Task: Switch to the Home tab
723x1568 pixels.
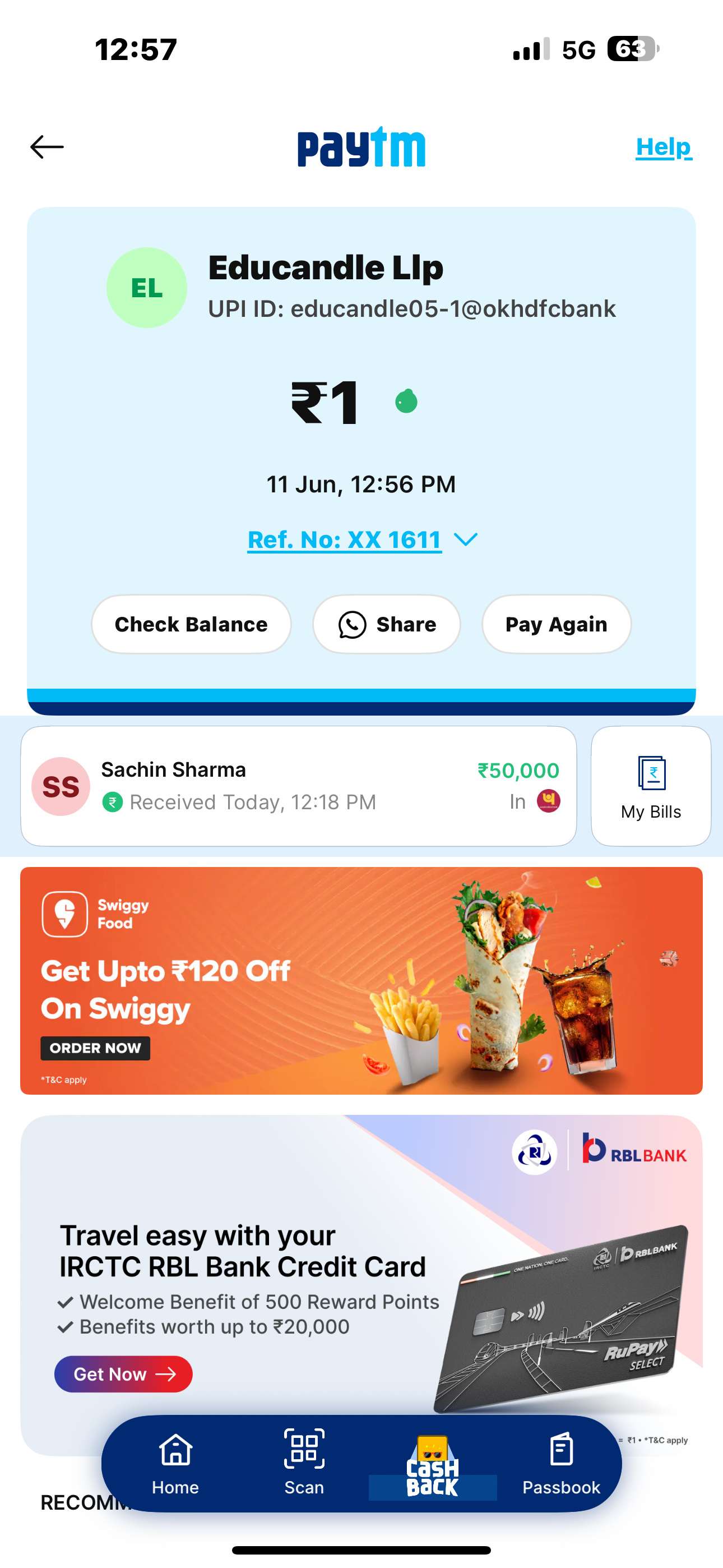Action: pyautogui.click(x=175, y=1463)
